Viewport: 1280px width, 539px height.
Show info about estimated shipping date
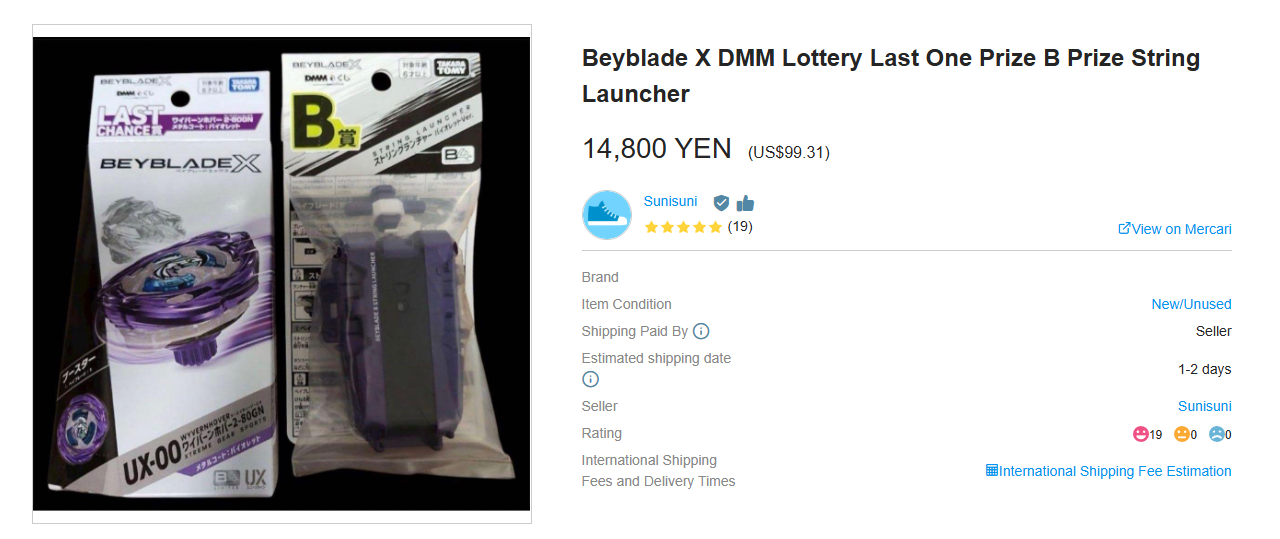(x=590, y=379)
